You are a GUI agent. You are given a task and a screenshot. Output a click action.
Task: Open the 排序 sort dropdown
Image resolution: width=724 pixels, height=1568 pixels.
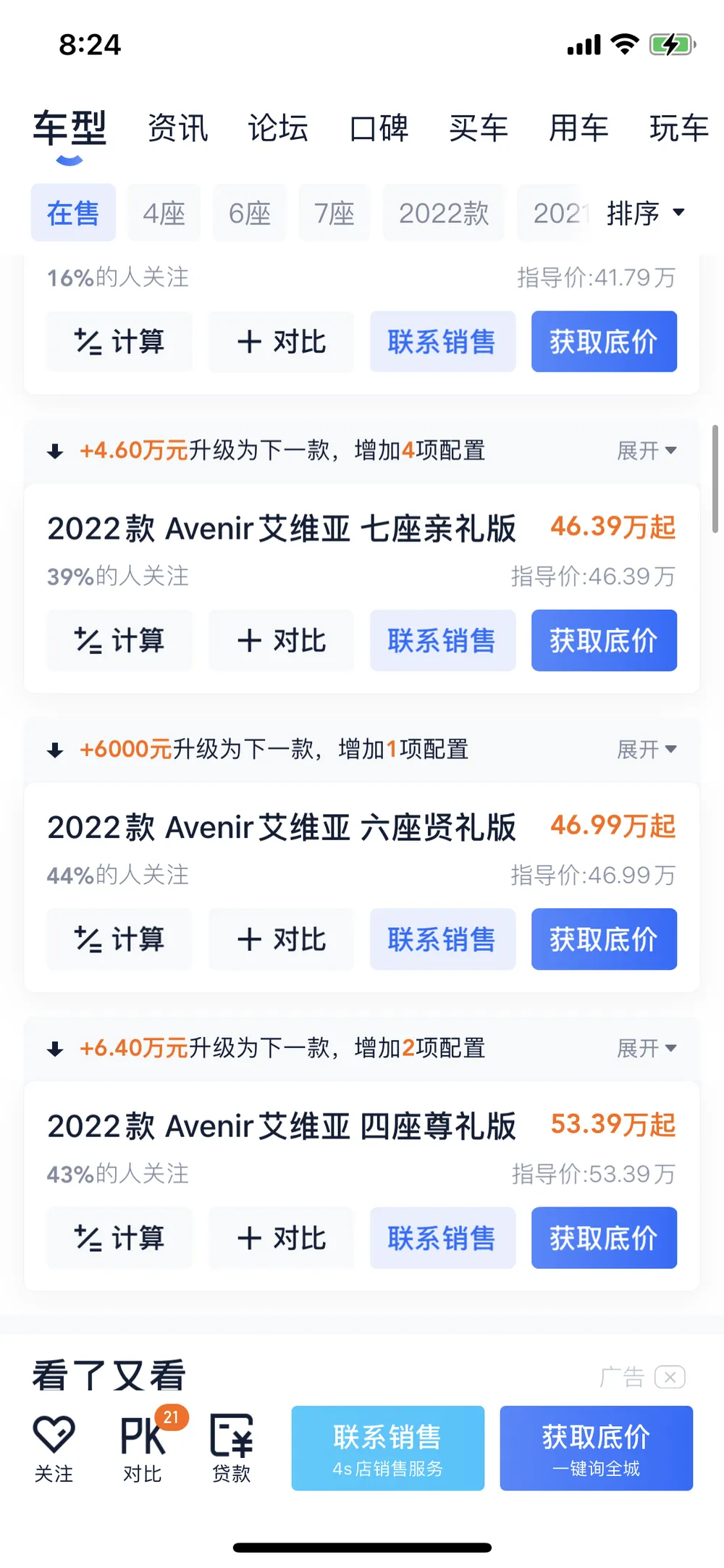click(645, 213)
